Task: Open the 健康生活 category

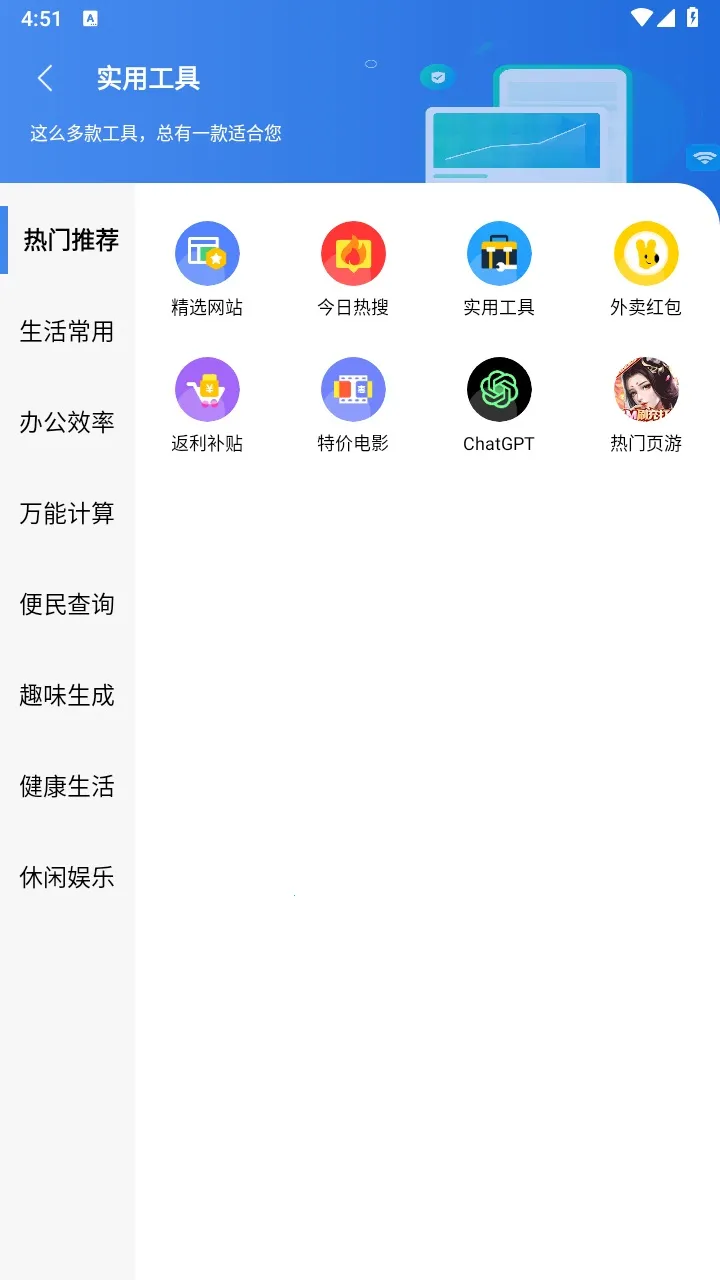Action: [66, 786]
